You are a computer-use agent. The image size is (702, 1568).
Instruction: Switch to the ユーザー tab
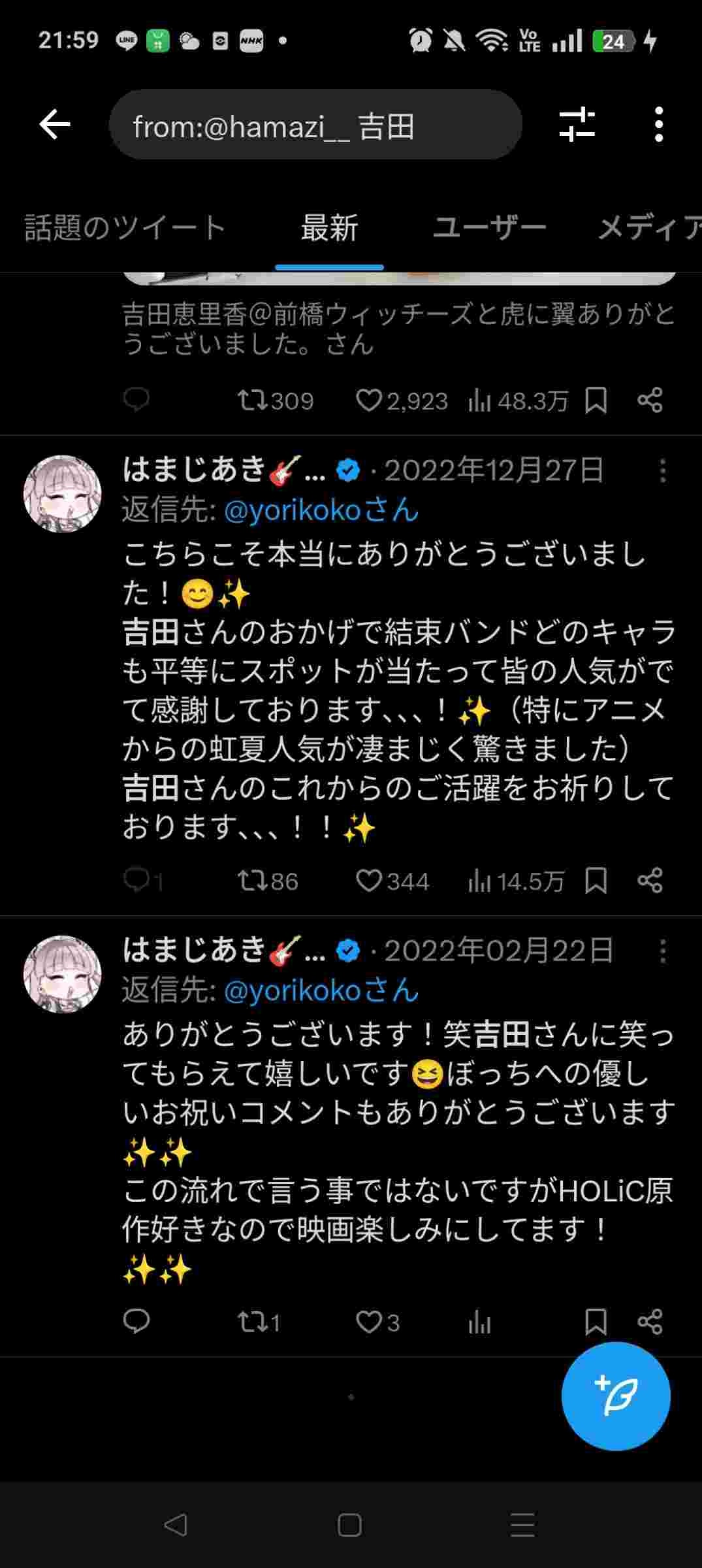coord(489,228)
